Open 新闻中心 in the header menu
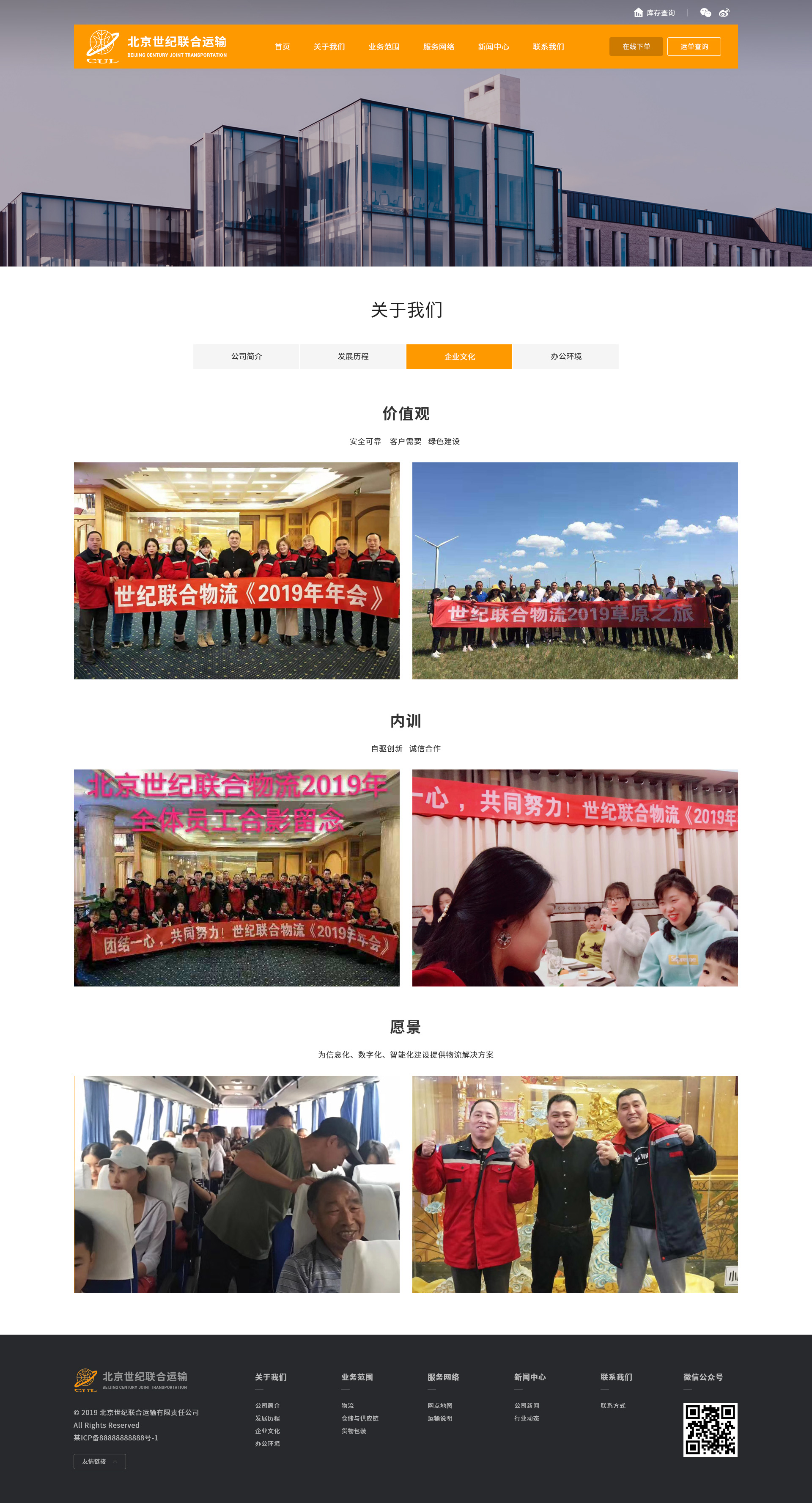 click(494, 47)
